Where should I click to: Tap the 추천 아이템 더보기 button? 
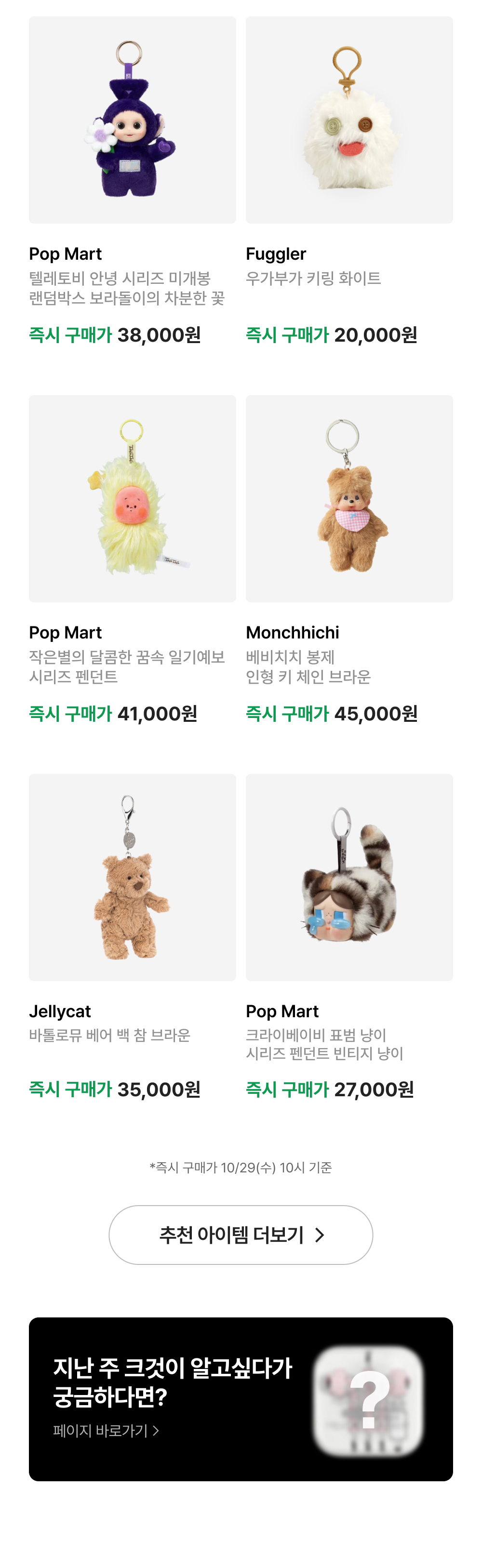pyautogui.click(x=241, y=1235)
